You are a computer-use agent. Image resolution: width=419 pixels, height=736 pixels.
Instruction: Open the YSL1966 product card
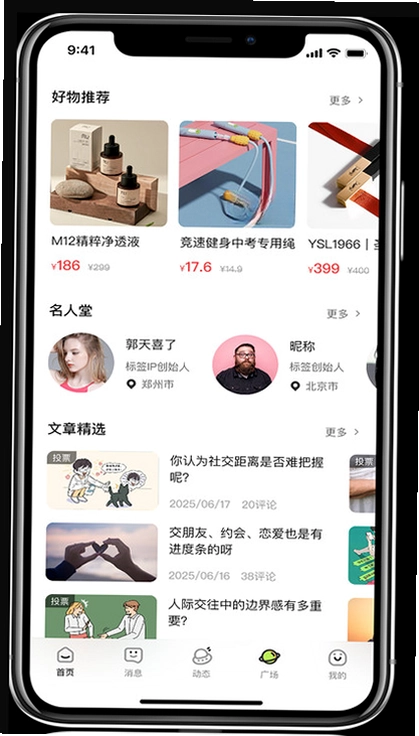(343, 199)
